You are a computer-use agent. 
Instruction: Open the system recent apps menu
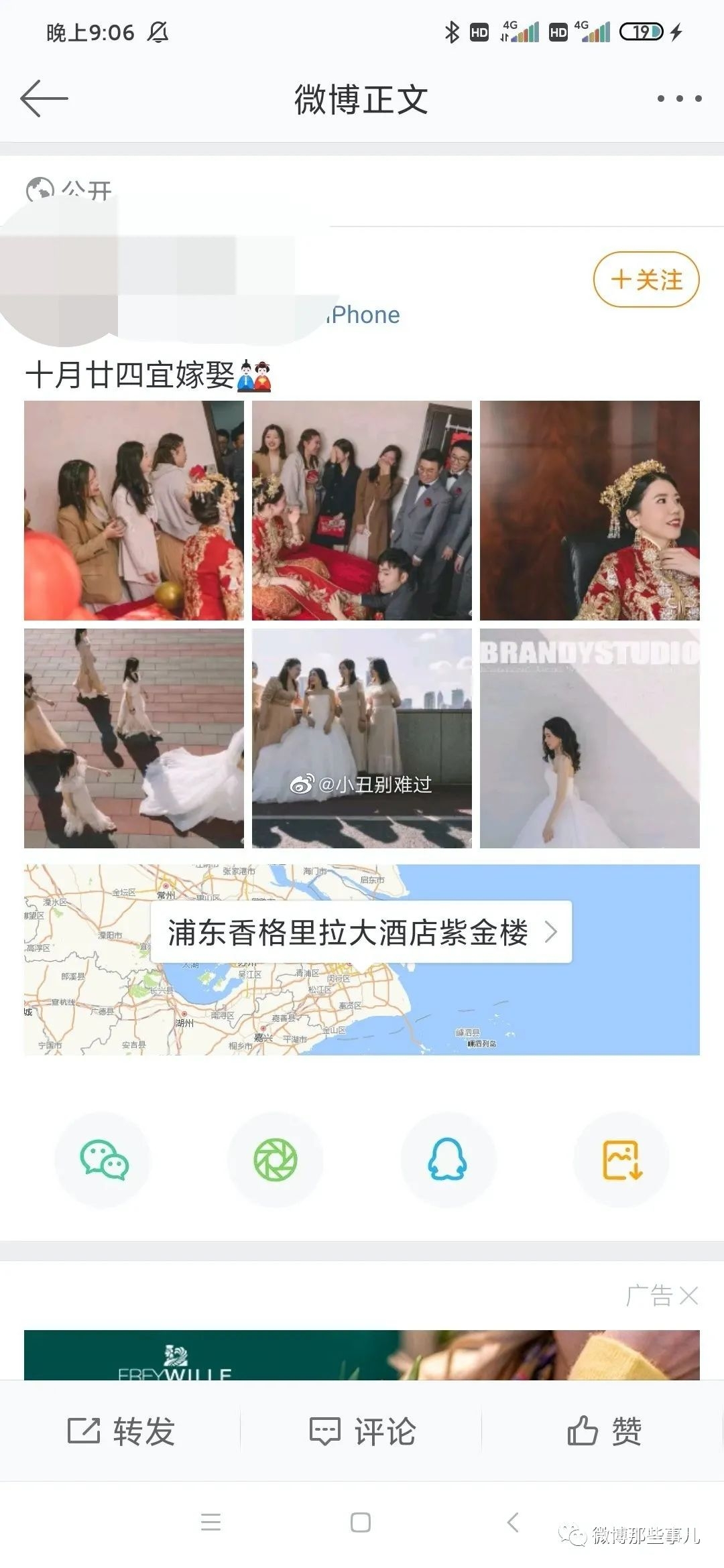(210, 1522)
